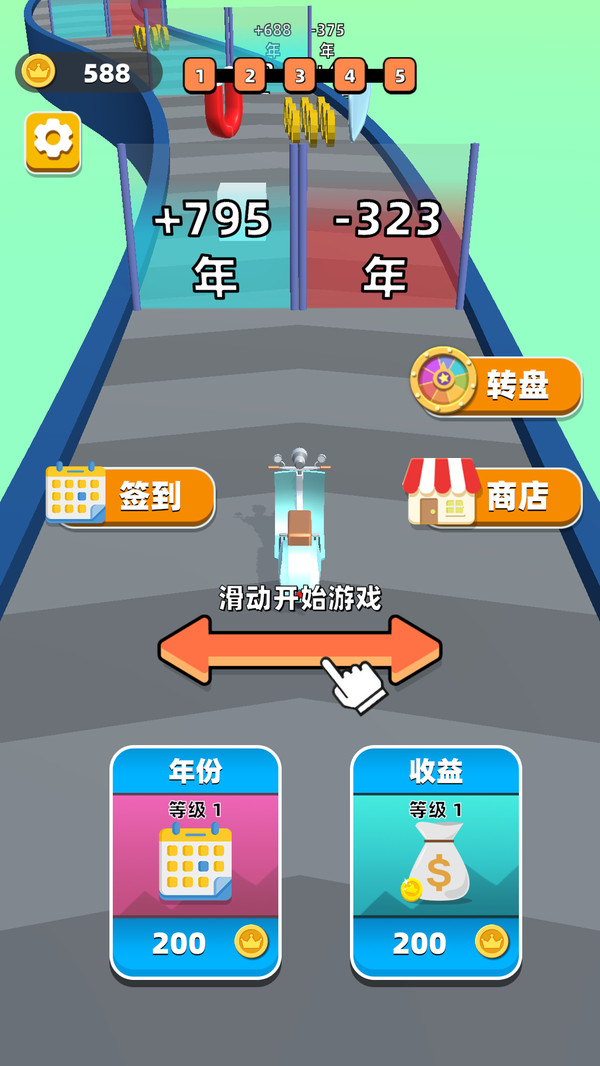Open the 转盘 spin wheel
Image resolution: width=600 pixels, height=1066 pixels.
[x=497, y=385]
